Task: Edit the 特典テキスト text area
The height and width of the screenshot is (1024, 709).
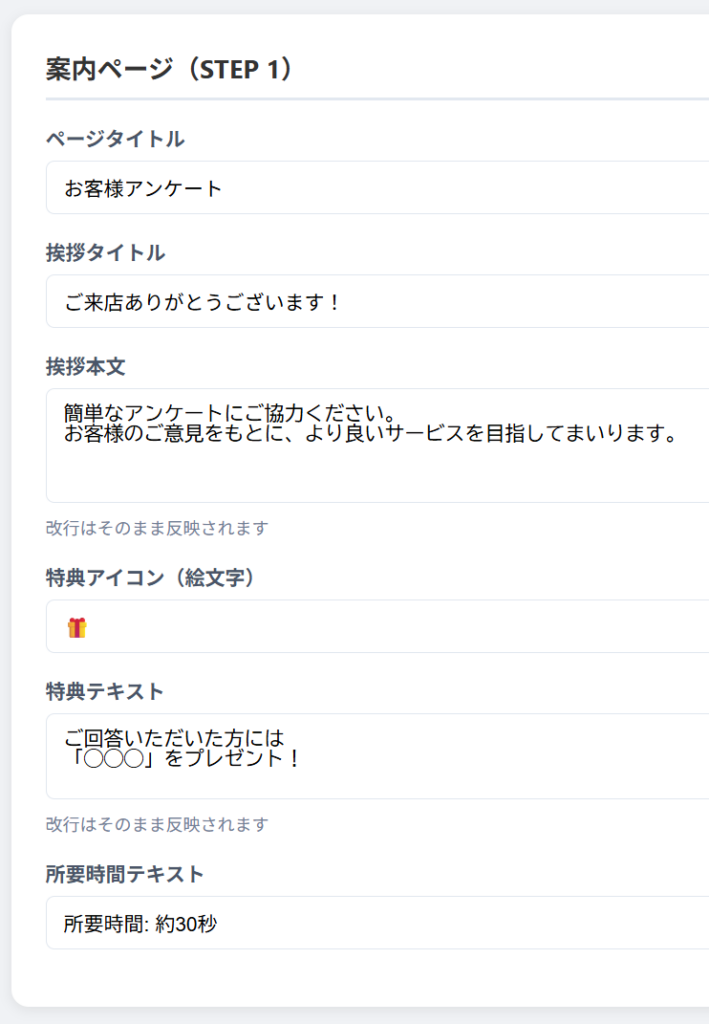Action: pyautogui.click(x=378, y=756)
